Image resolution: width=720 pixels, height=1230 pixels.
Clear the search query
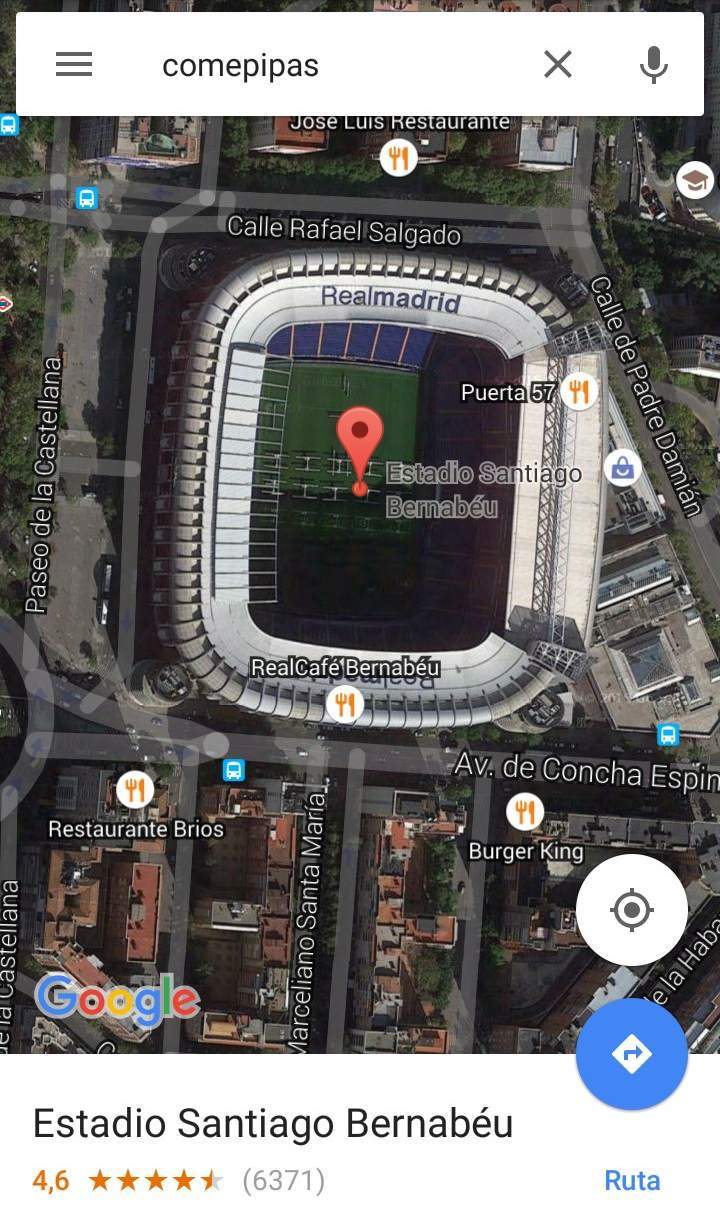[558, 65]
